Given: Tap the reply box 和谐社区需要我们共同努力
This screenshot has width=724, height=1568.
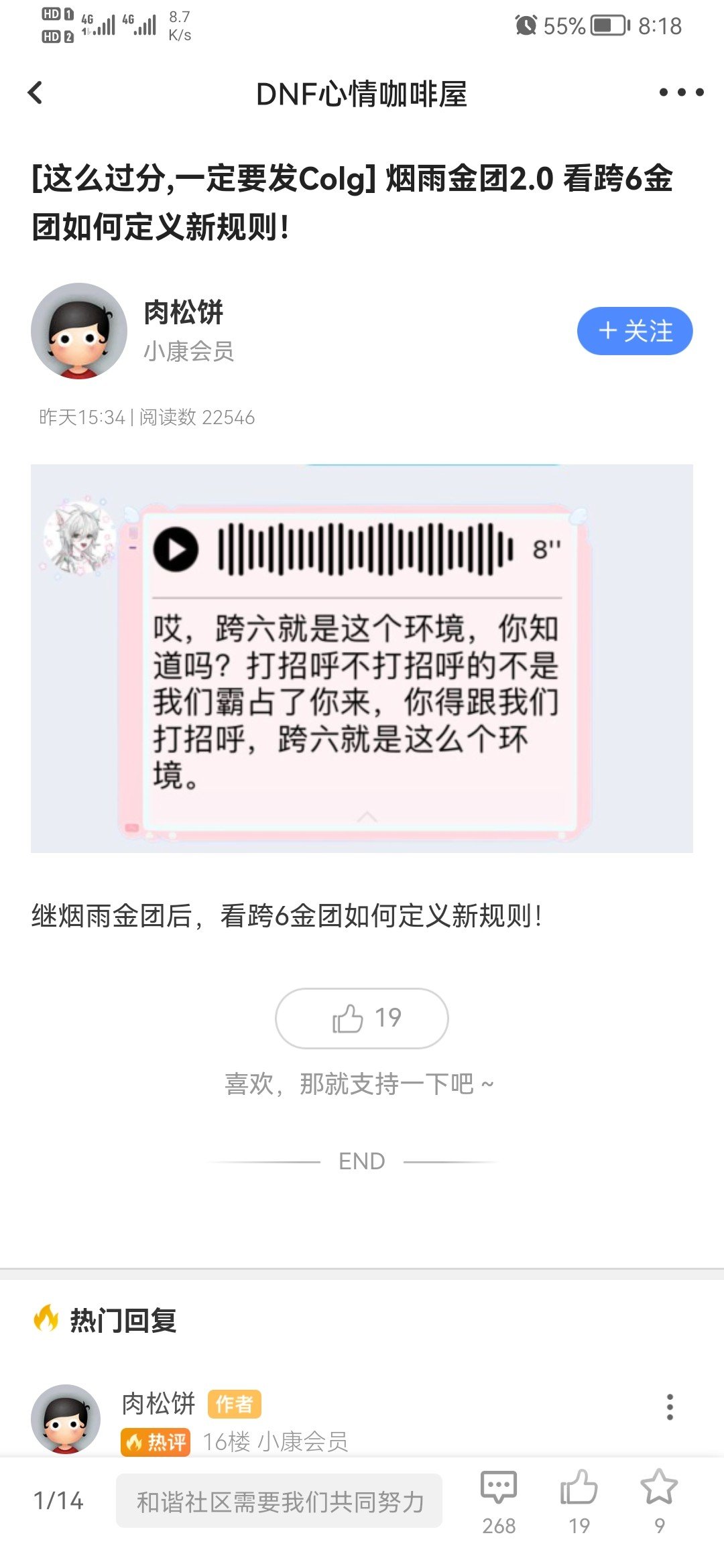Looking at the screenshot, I should (279, 1501).
